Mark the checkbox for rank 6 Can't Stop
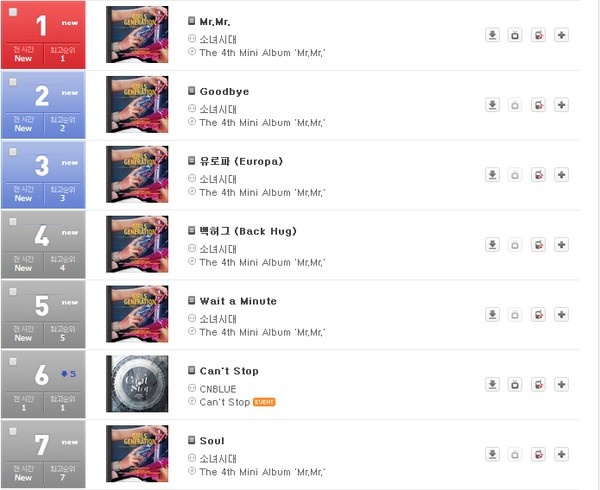Image resolution: width=600 pixels, height=490 pixels. (13, 362)
